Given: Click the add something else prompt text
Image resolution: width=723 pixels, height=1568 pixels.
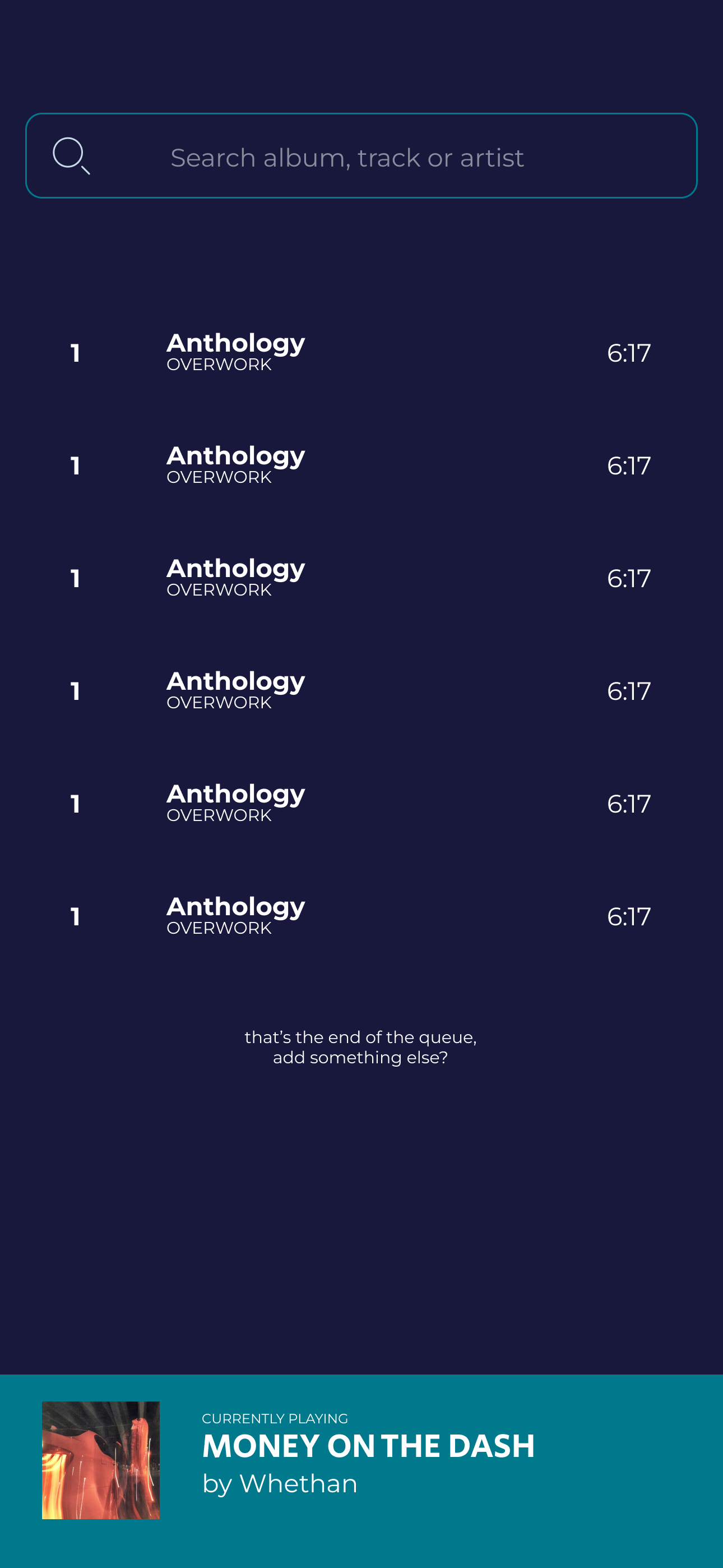Looking at the screenshot, I should coord(361,1058).
